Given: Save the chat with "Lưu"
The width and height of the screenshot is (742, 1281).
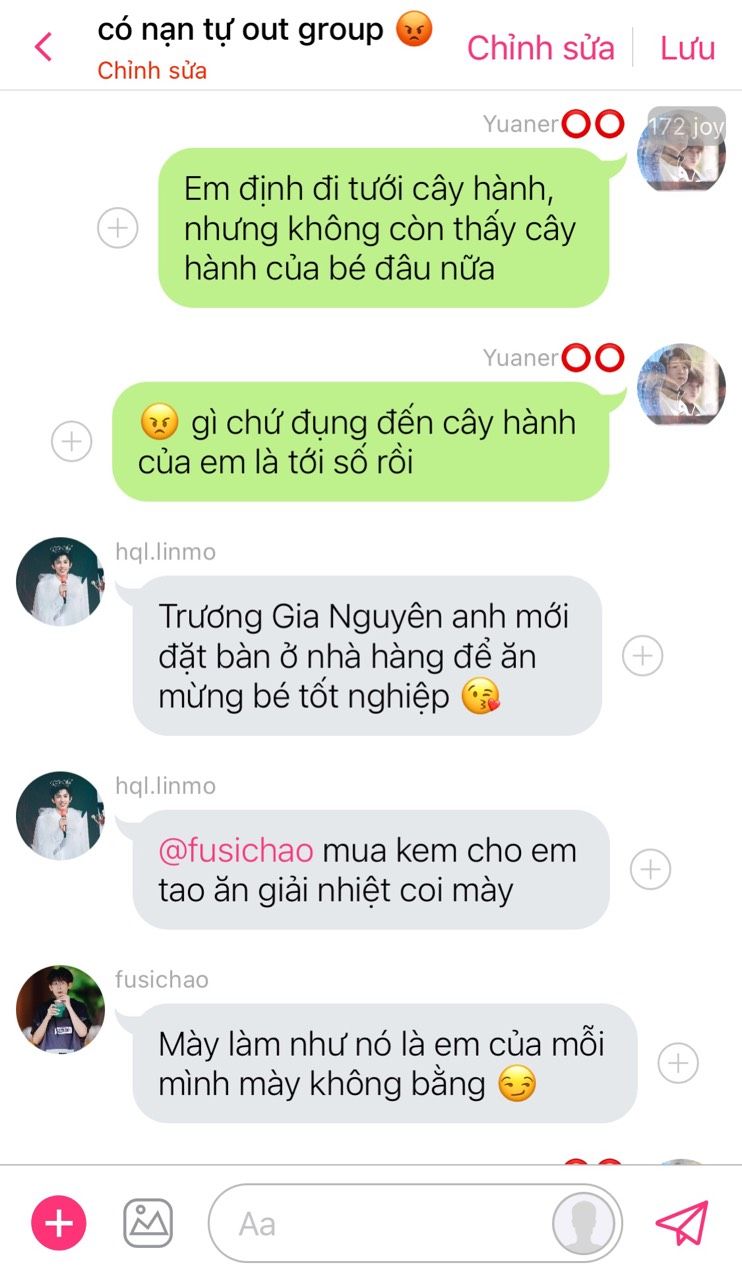Looking at the screenshot, I should (x=687, y=47).
